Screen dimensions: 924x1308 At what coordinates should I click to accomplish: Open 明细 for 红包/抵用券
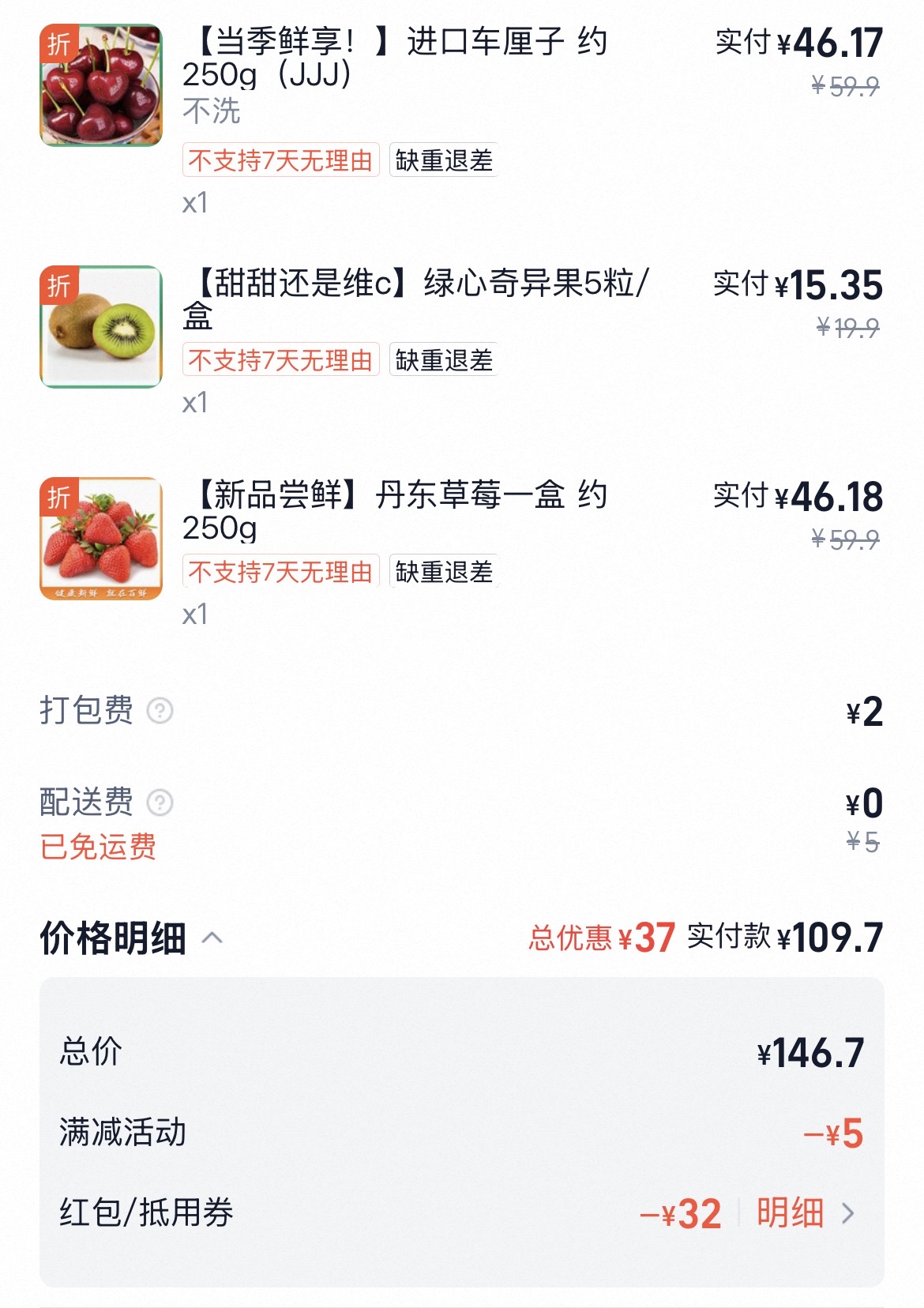click(804, 1213)
